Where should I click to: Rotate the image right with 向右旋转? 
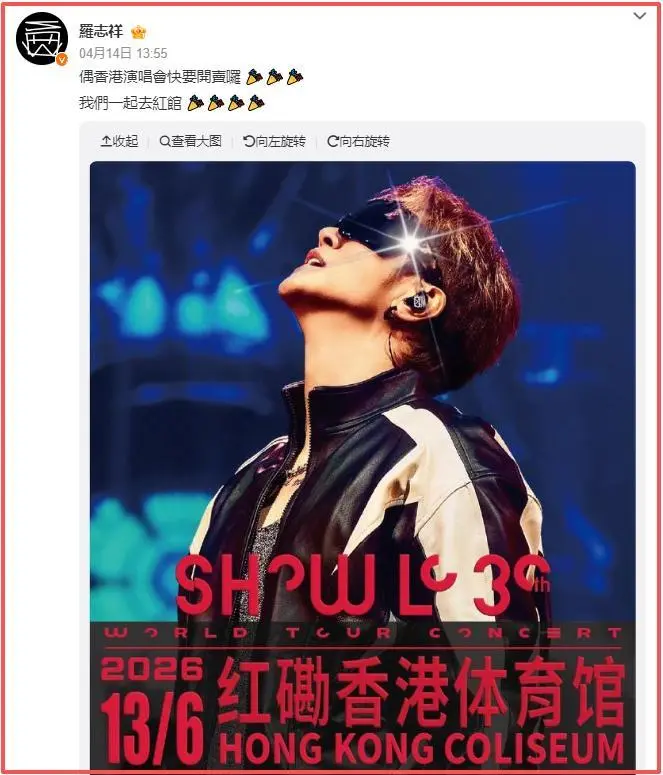click(358, 142)
